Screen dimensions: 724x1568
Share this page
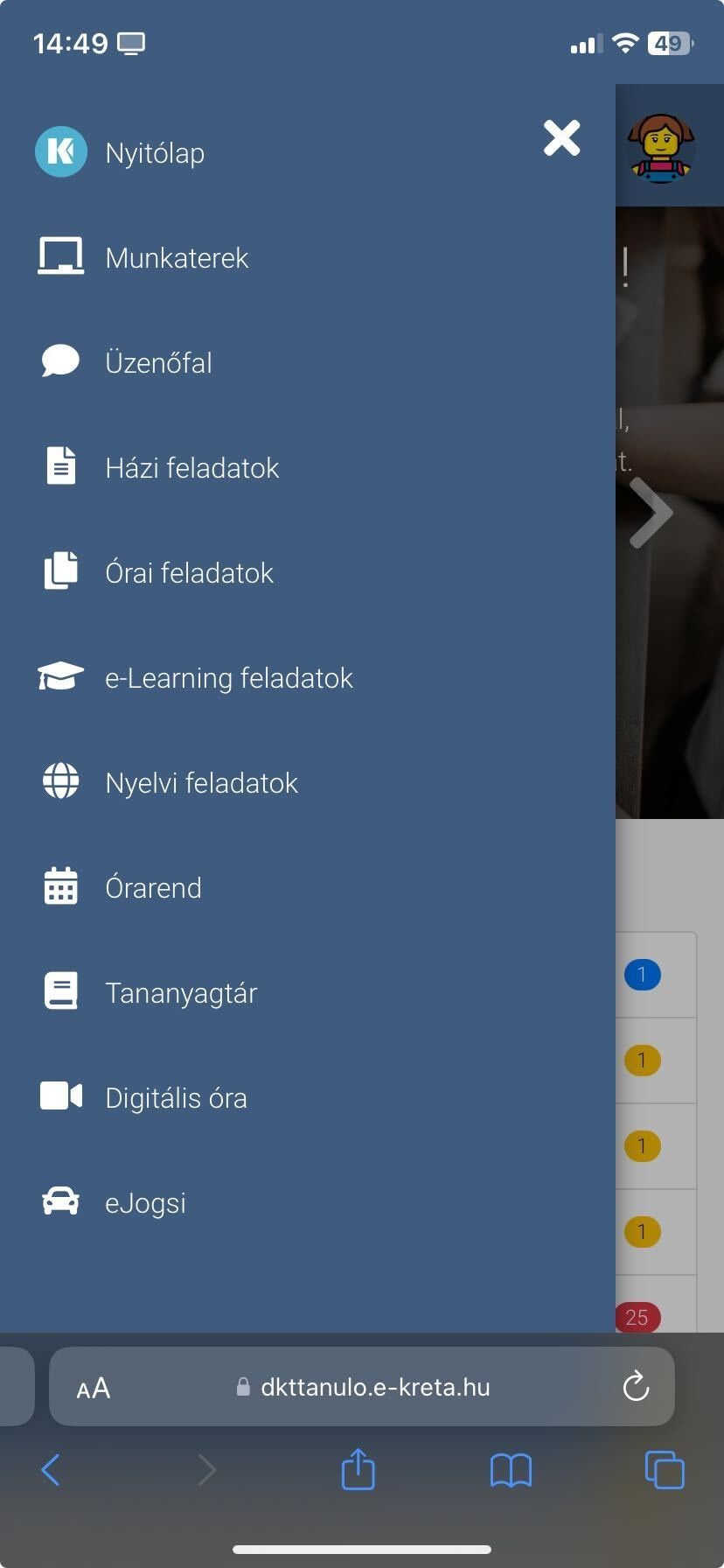click(358, 1468)
